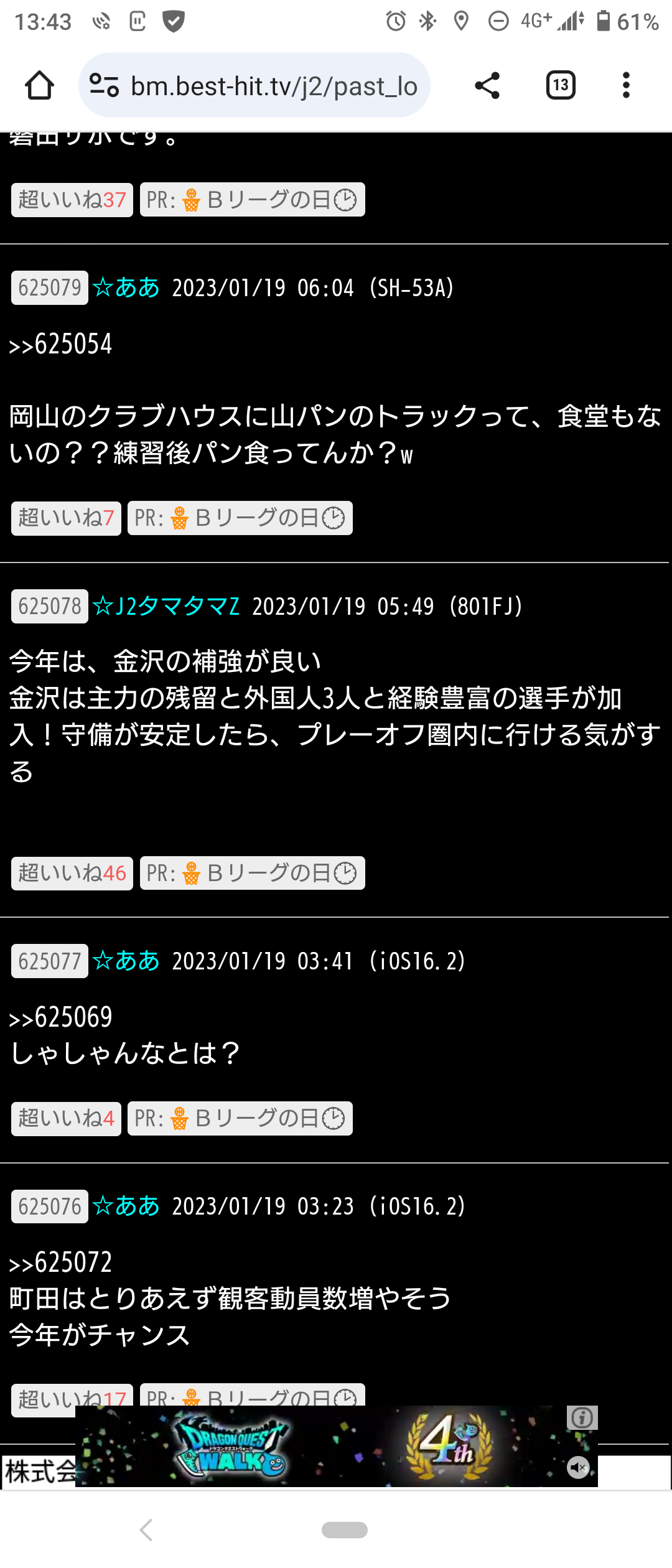Screen dimensions: 672x1568
Task: Follow the reply link >>625072
Action: (61, 1262)
